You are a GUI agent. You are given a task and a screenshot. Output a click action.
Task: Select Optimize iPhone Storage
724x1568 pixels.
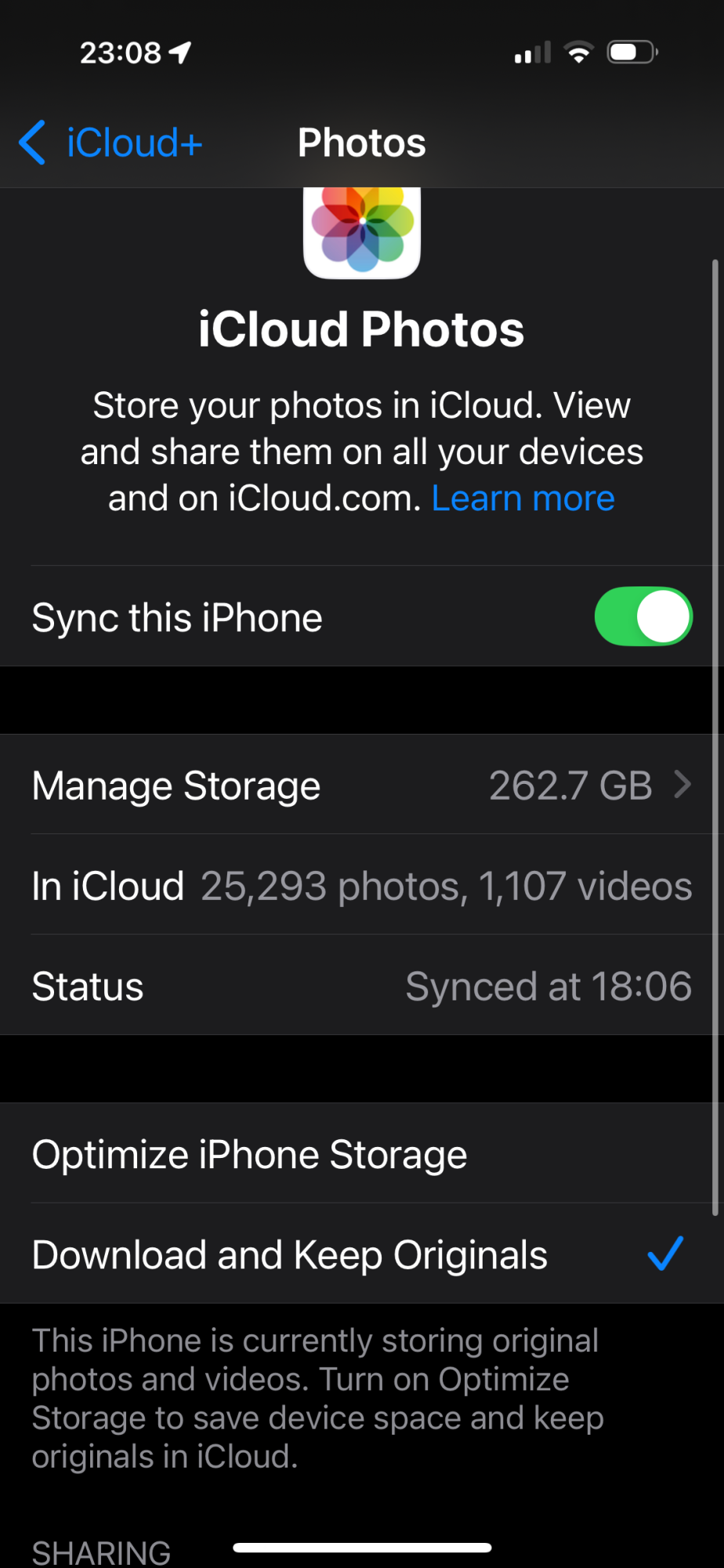pyautogui.click(x=249, y=1154)
